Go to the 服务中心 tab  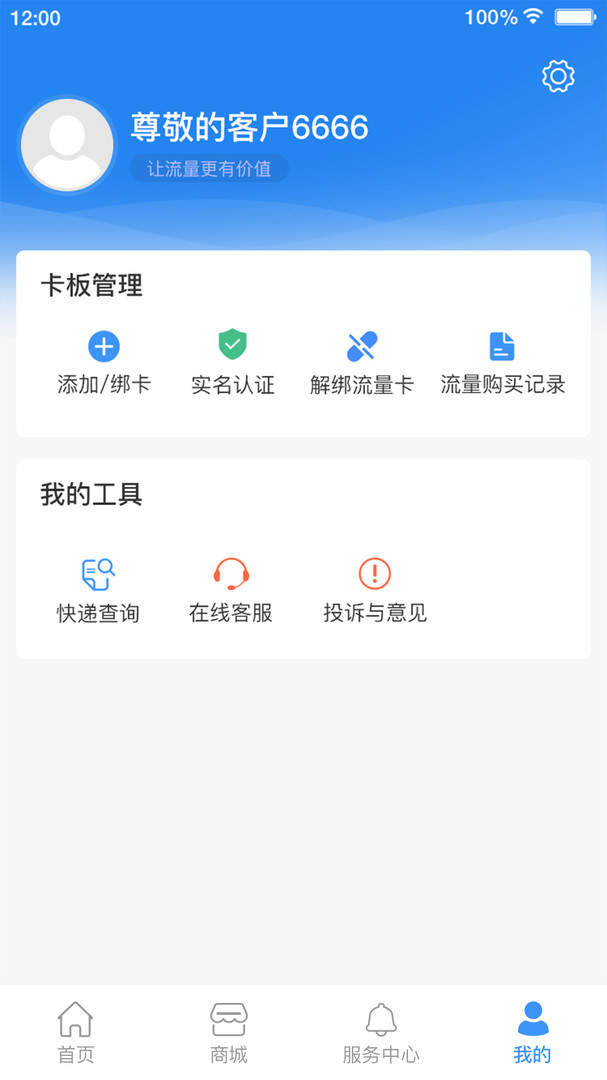pos(381,1033)
